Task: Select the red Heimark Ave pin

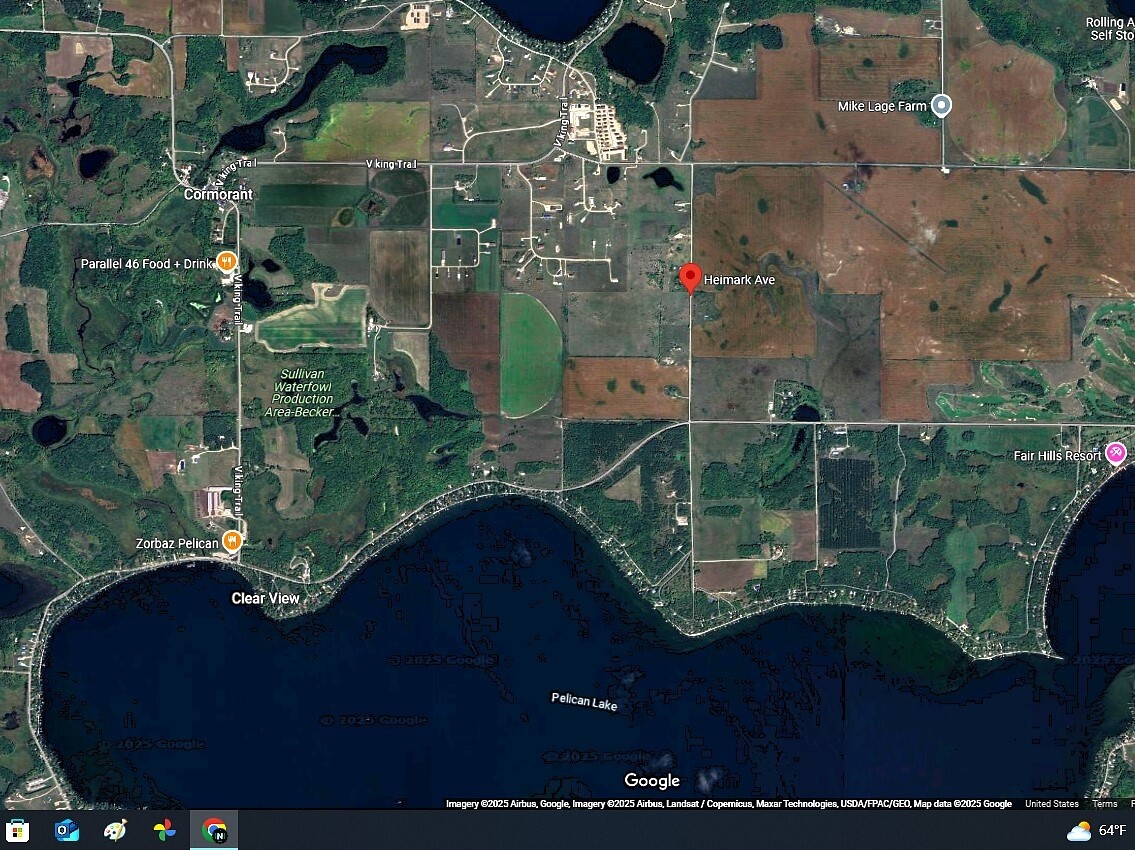Action: [689, 277]
